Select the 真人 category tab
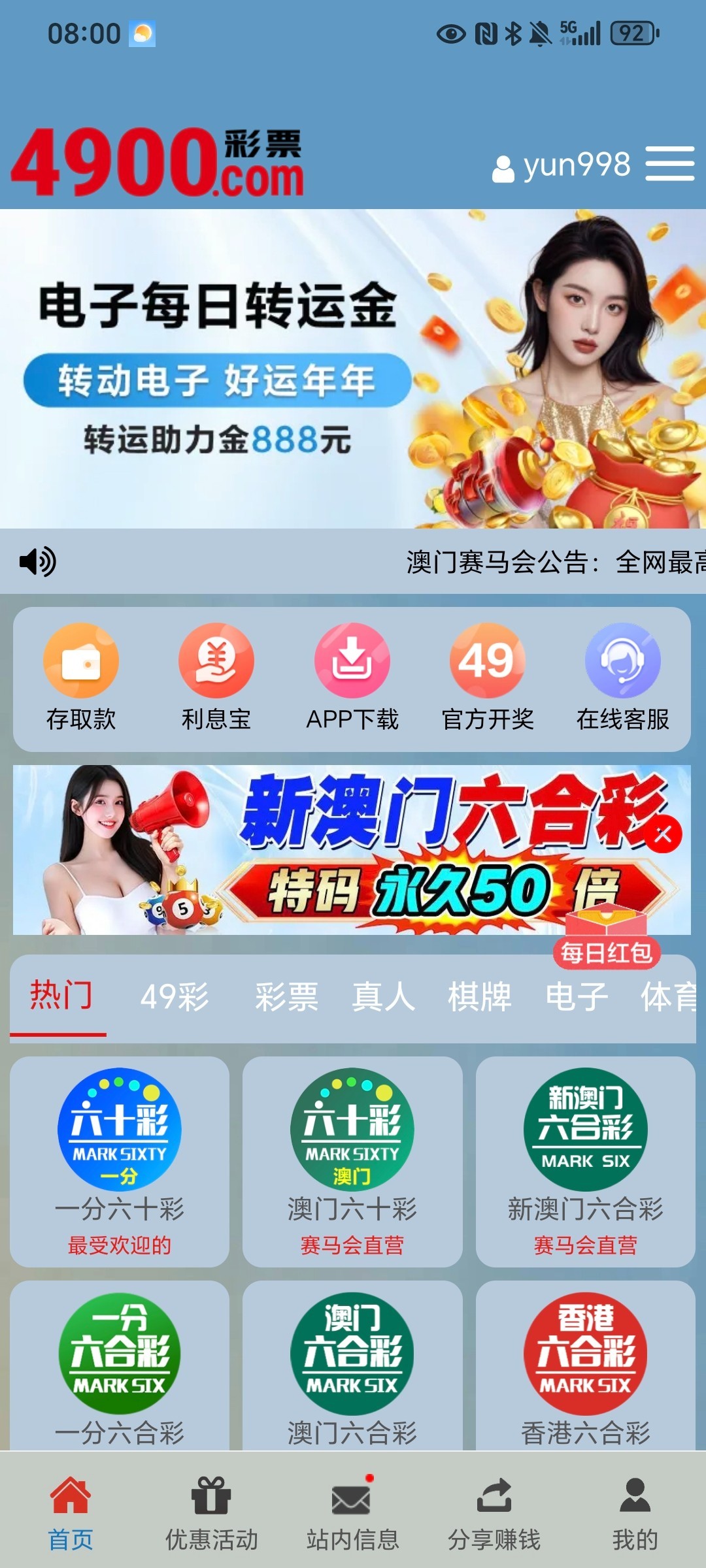The height and width of the screenshot is (1568, 706). click(383, 997)
